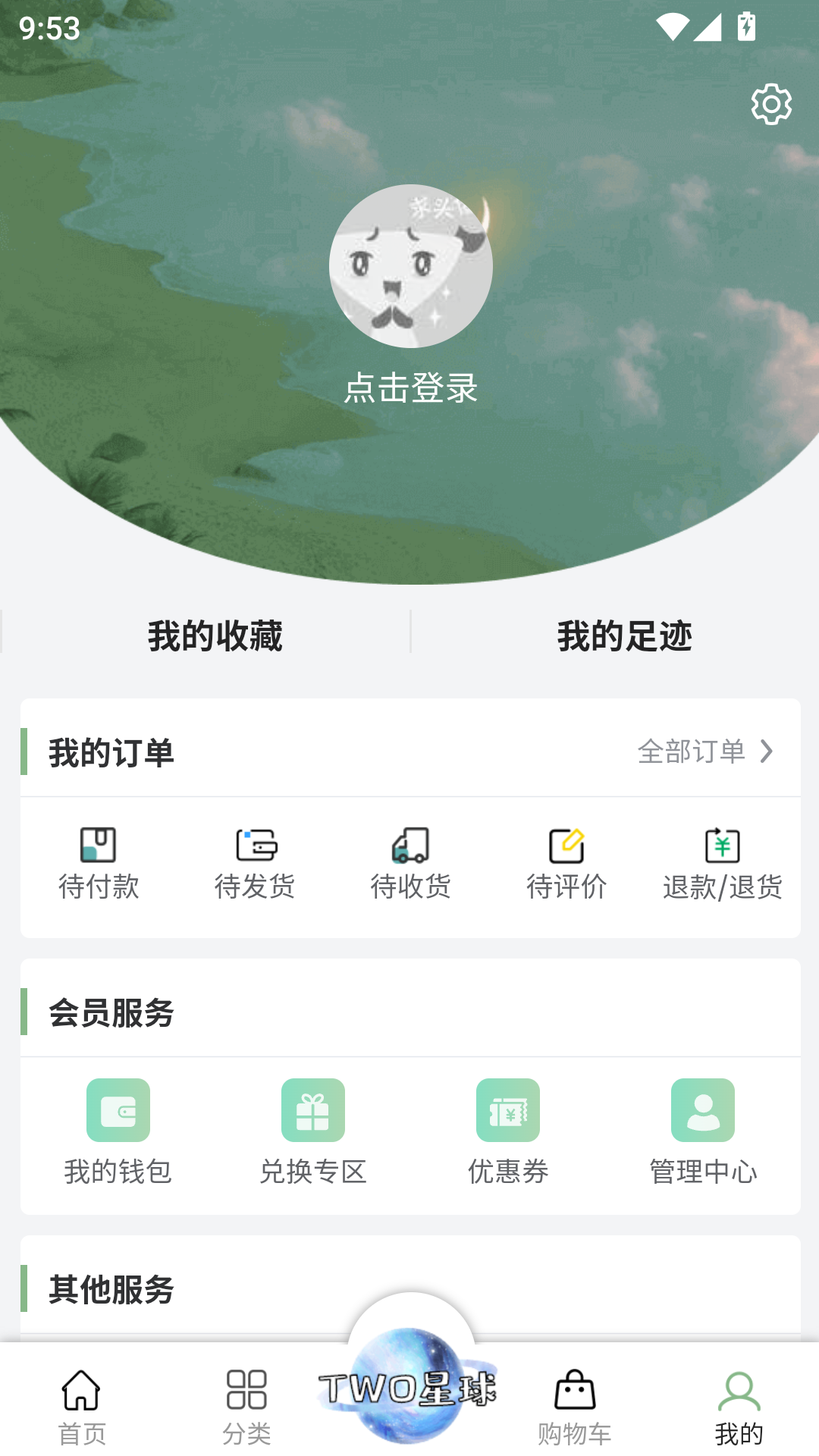View 全部订单 all orders
This screenshot has width=819, height=1456.
[705, 752]
